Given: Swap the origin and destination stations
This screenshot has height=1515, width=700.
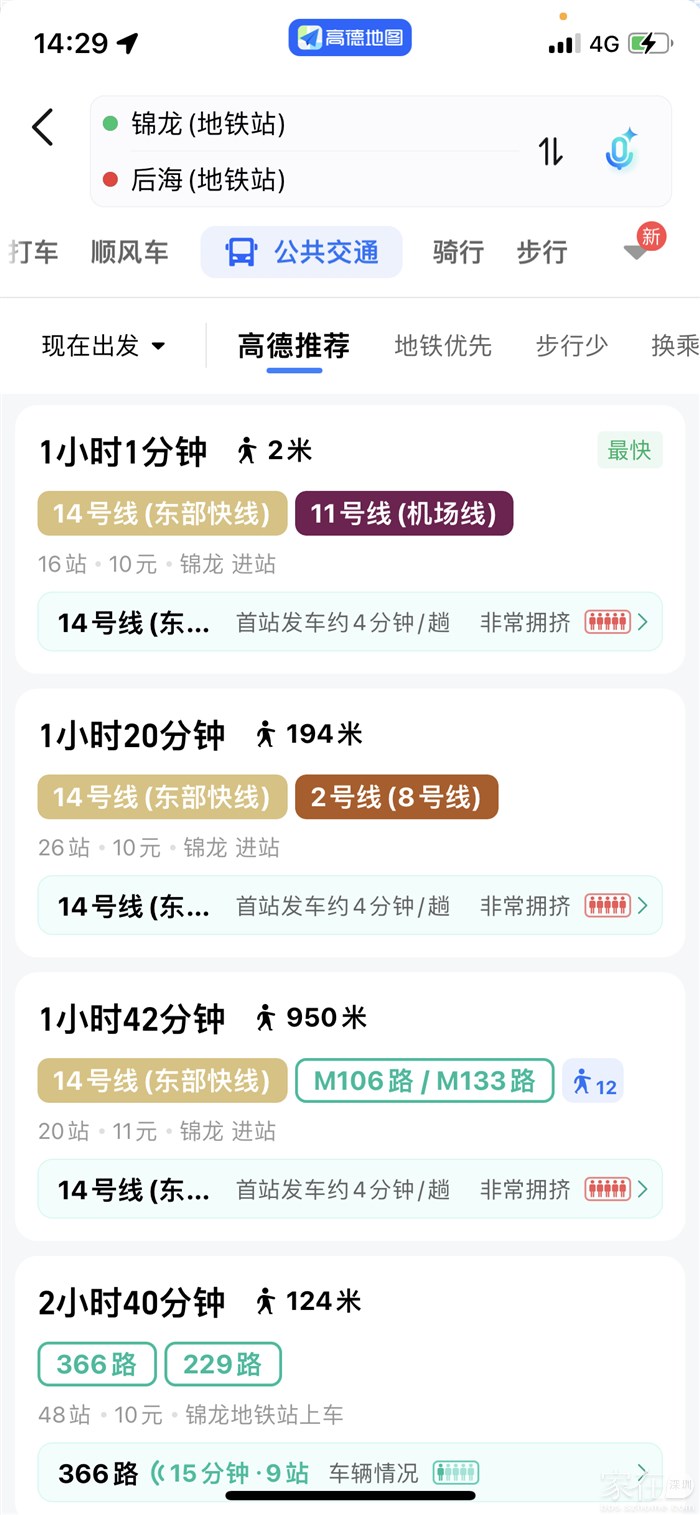Looking at the screenshot, I should click(x=551, y=152).
